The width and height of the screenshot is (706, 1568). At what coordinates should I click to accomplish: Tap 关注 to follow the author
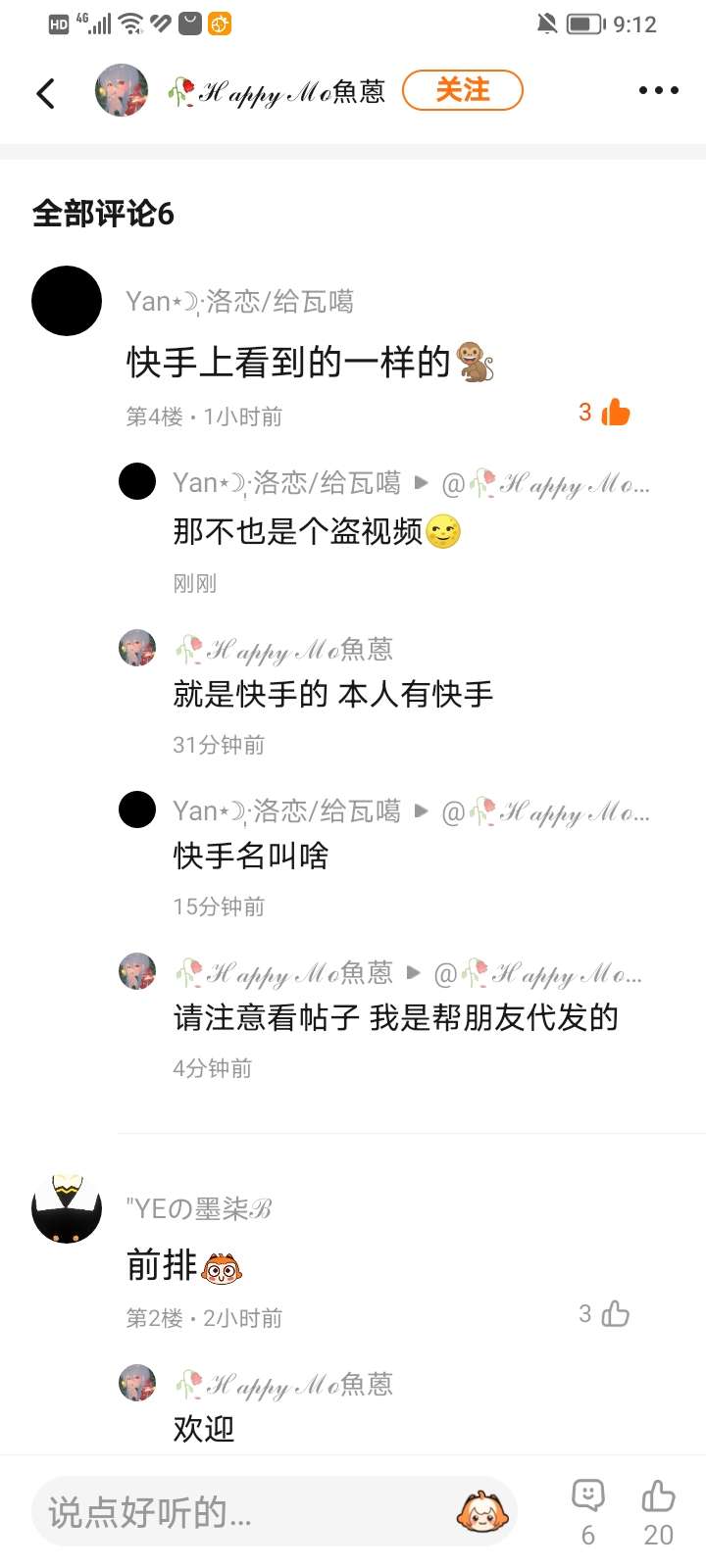pyautogui.click(x=463, y=90)
